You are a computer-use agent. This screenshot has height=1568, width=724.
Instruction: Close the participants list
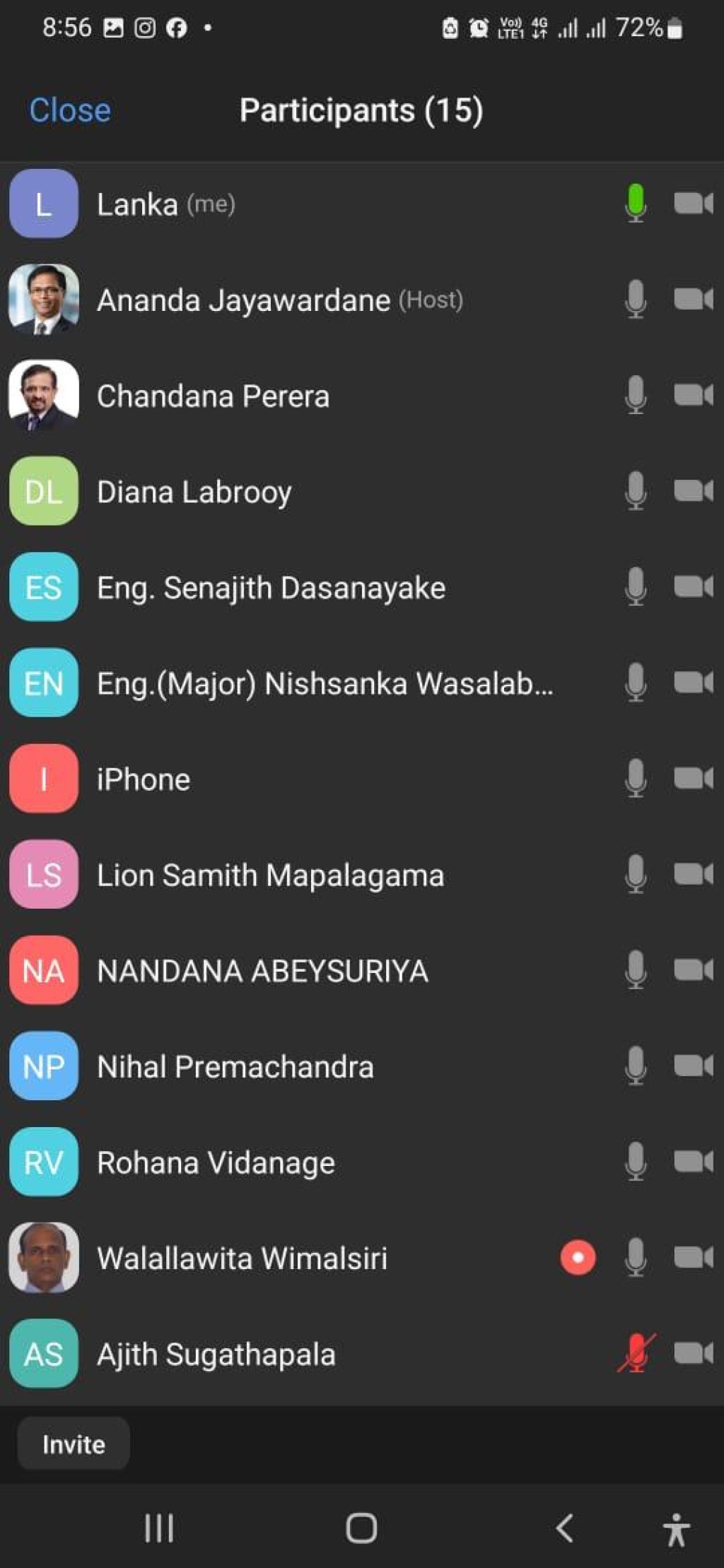[70, 110]
